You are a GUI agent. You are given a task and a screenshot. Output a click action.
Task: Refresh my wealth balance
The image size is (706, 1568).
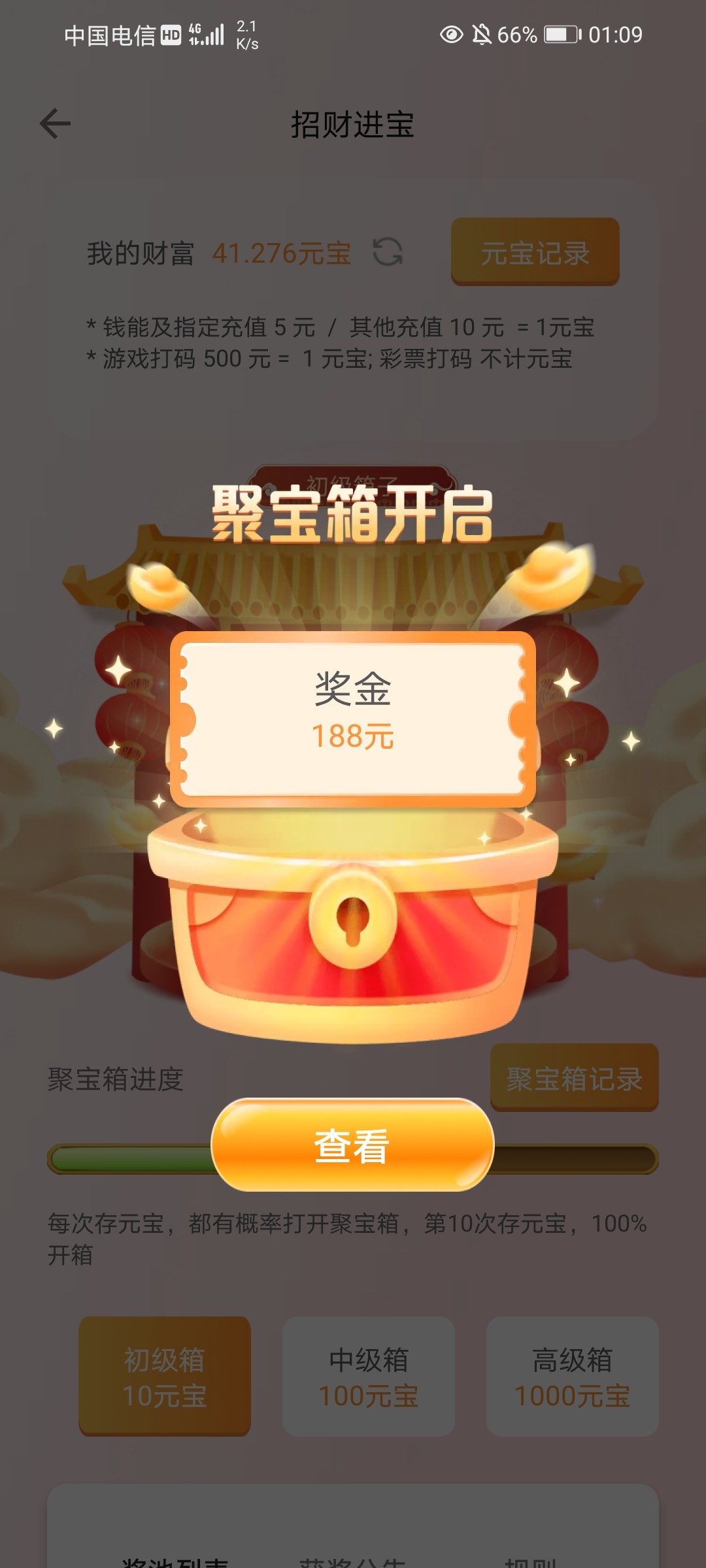coord(388,252)
